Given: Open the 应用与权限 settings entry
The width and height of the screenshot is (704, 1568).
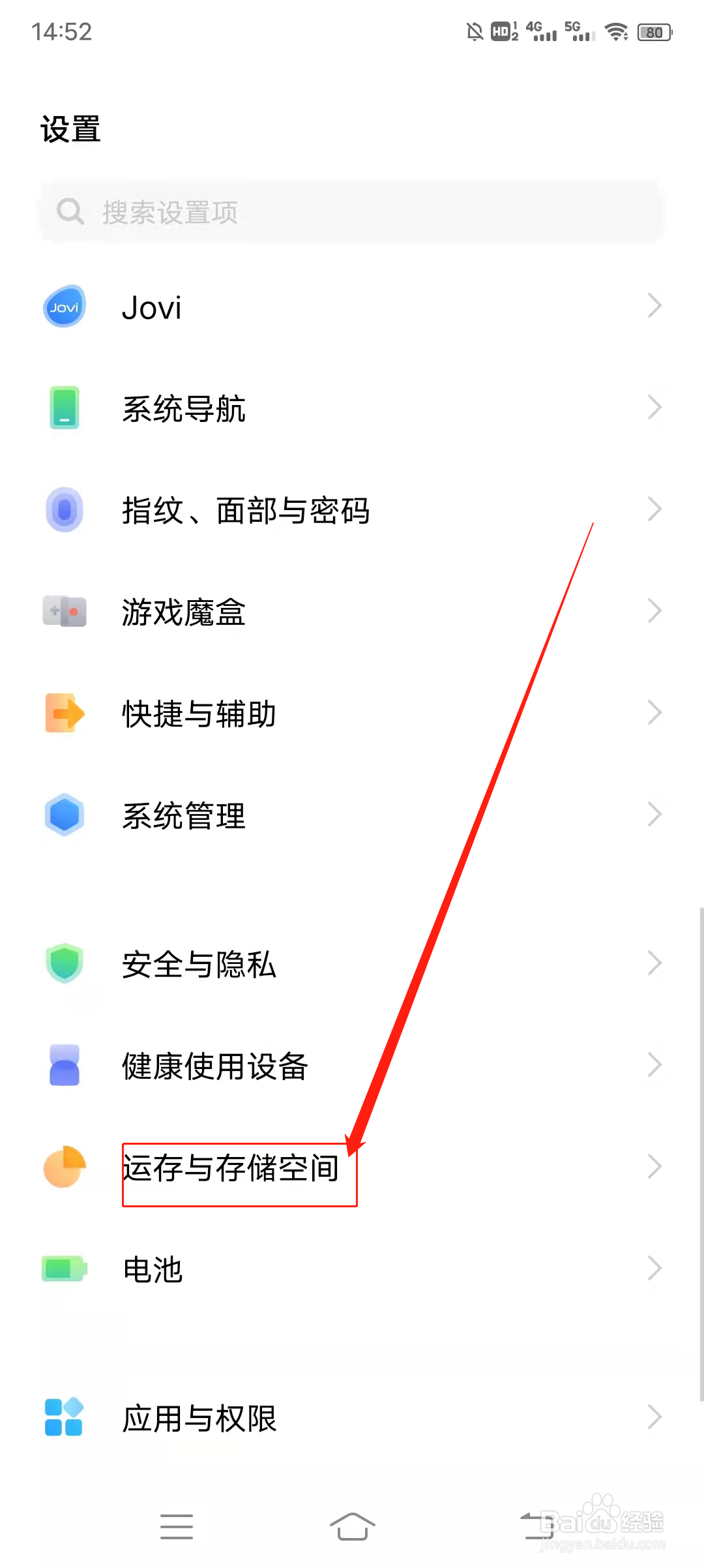Looking at the screenshot, I should [x=199, y=1417].
